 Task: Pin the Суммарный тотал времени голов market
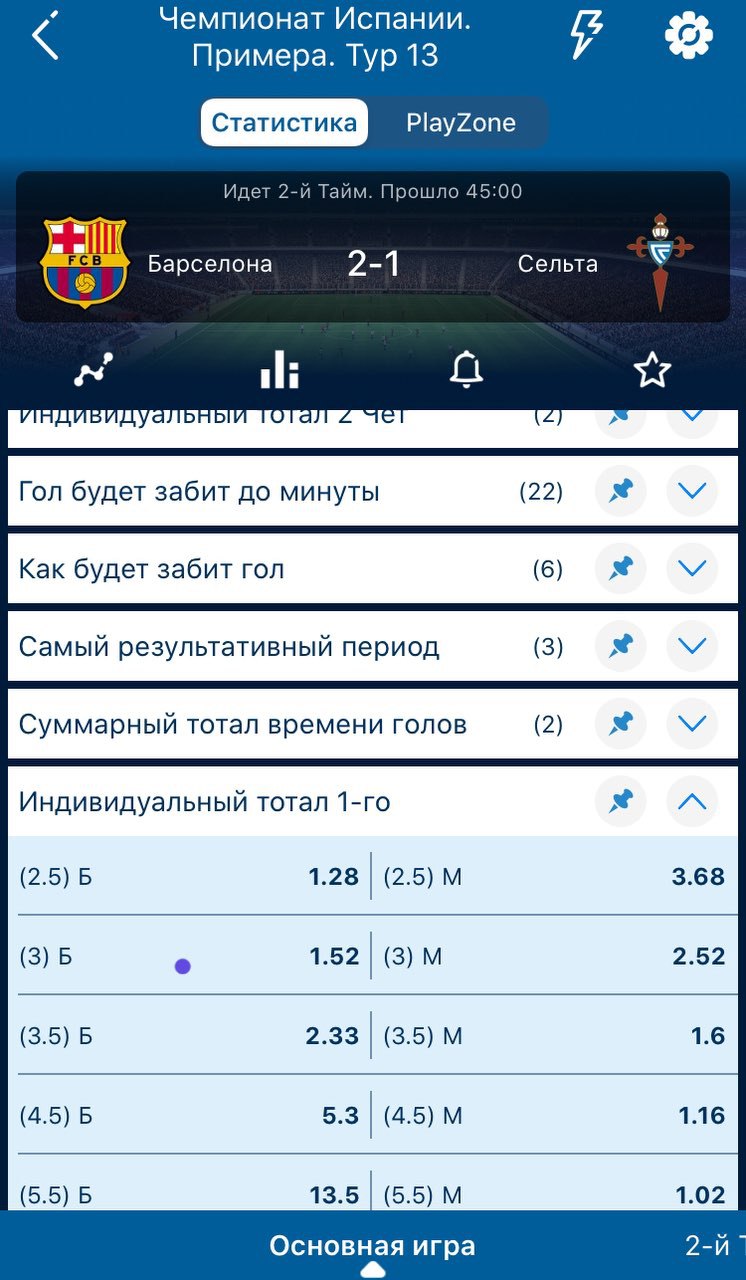621,724
